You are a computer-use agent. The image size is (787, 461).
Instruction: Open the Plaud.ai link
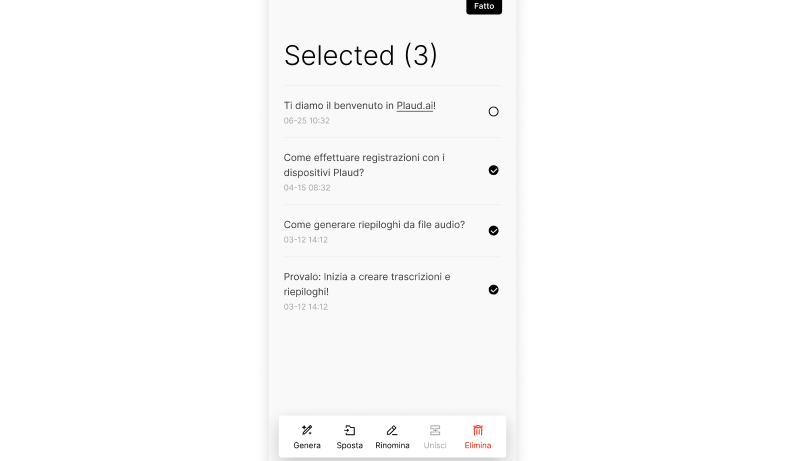[414, 105]
